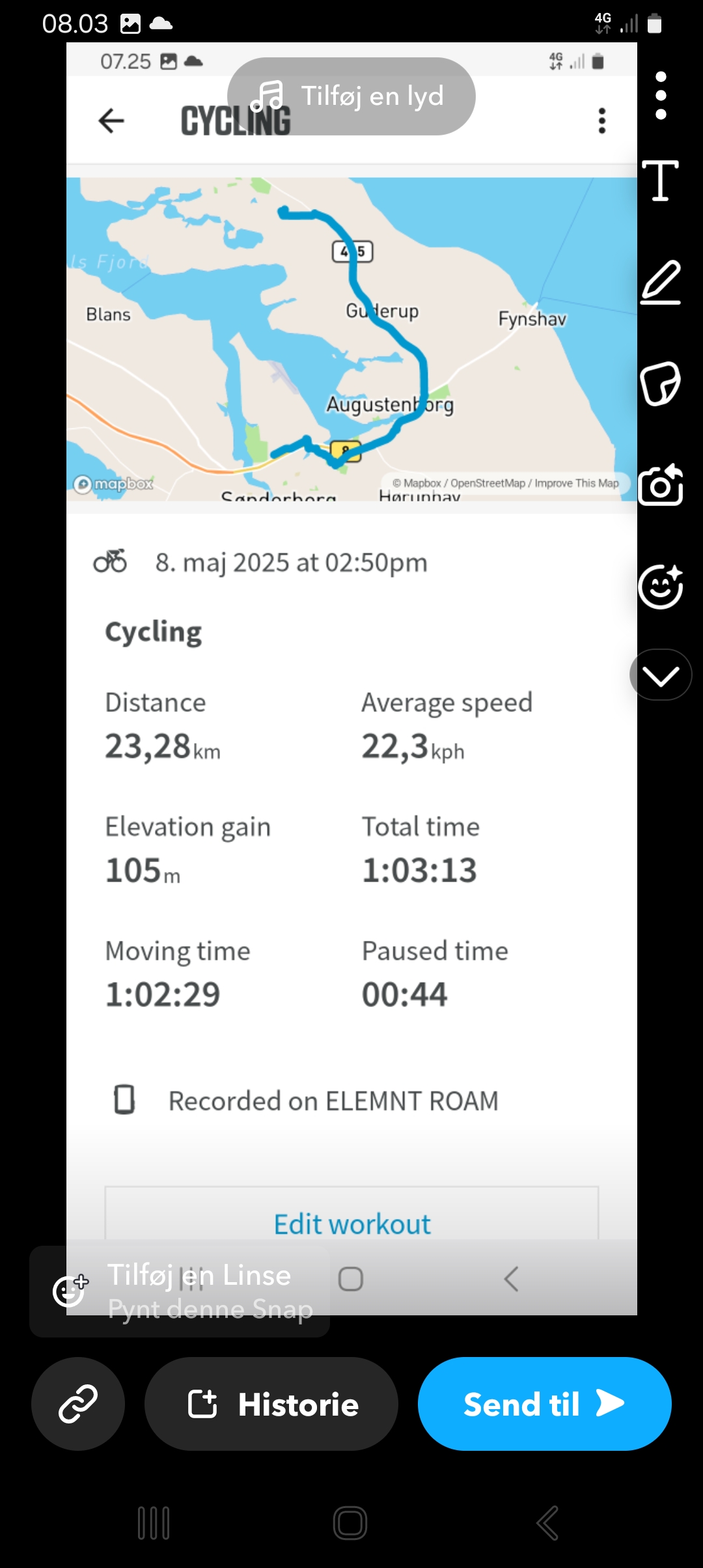Attach a link to this snap
Viewport: 703px width, 1568px height.
[78, 1404]
